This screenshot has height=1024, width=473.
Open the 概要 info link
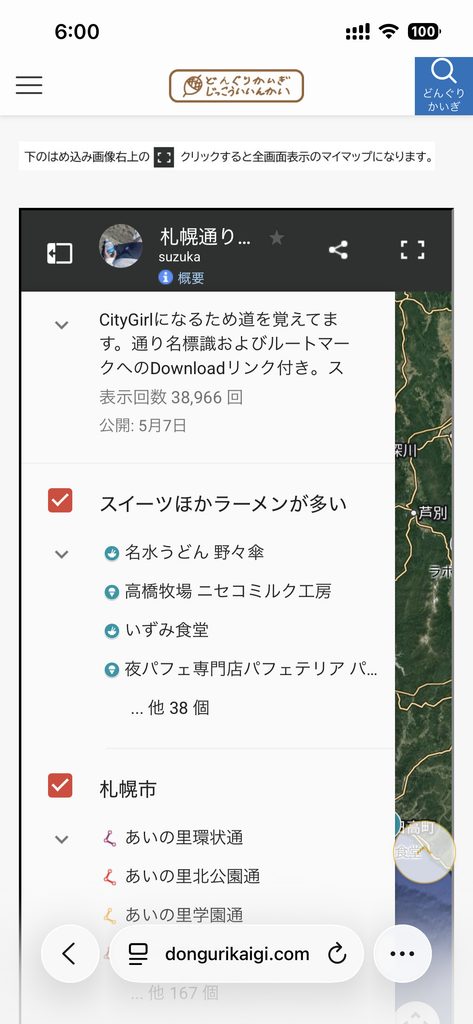[182, 278]
